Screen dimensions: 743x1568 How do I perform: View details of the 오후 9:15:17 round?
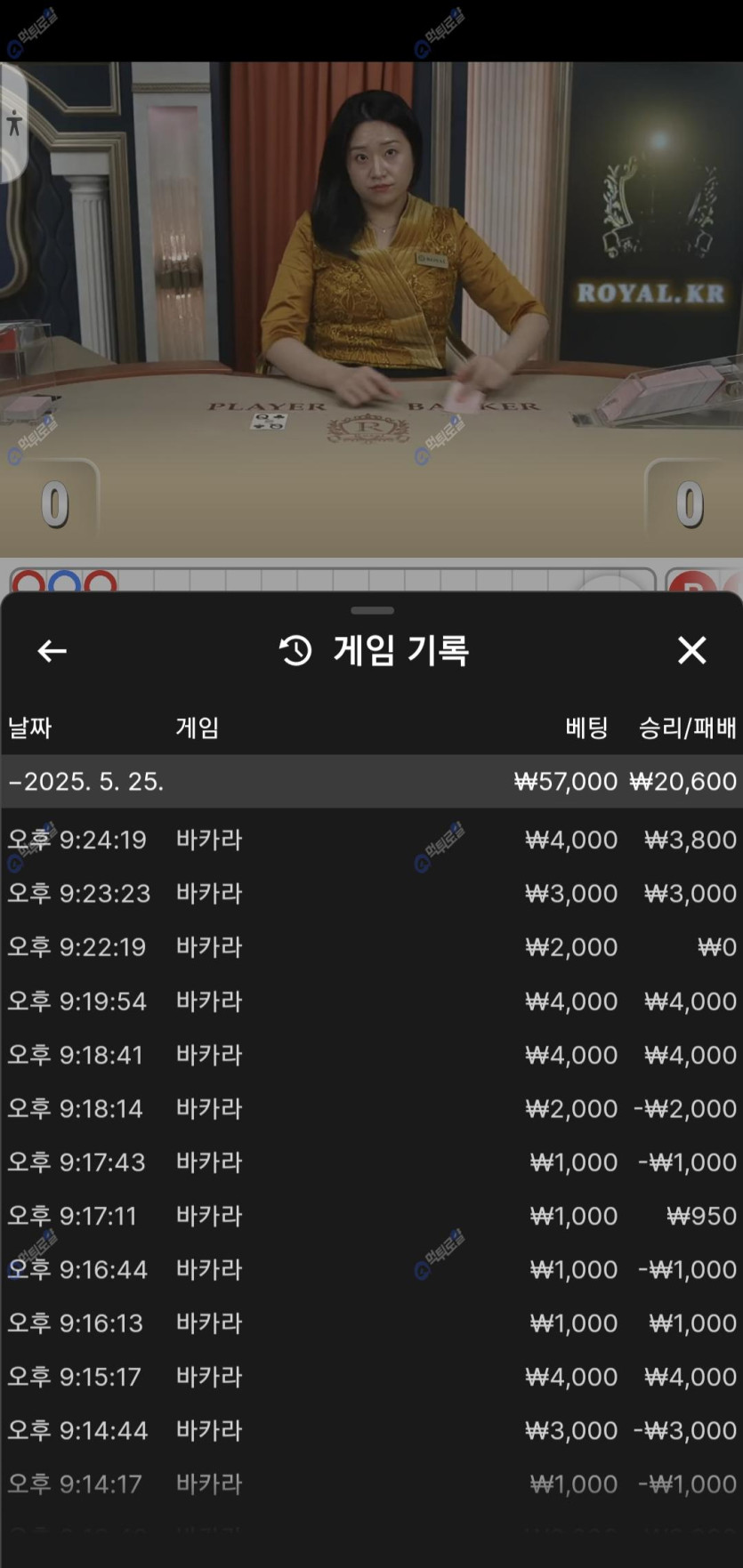click(371, 1377)
